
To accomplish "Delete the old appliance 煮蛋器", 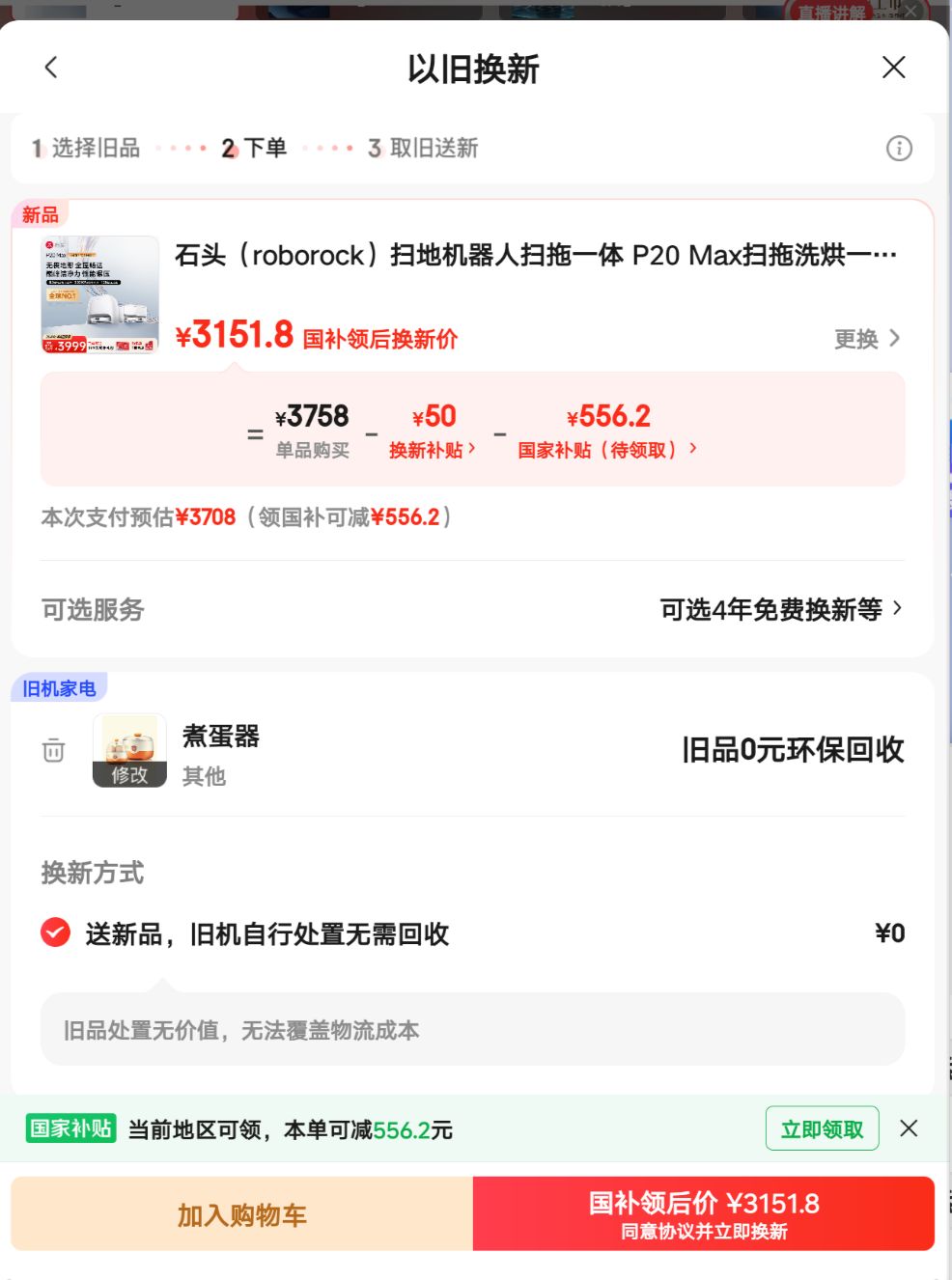I will (54, 750).
